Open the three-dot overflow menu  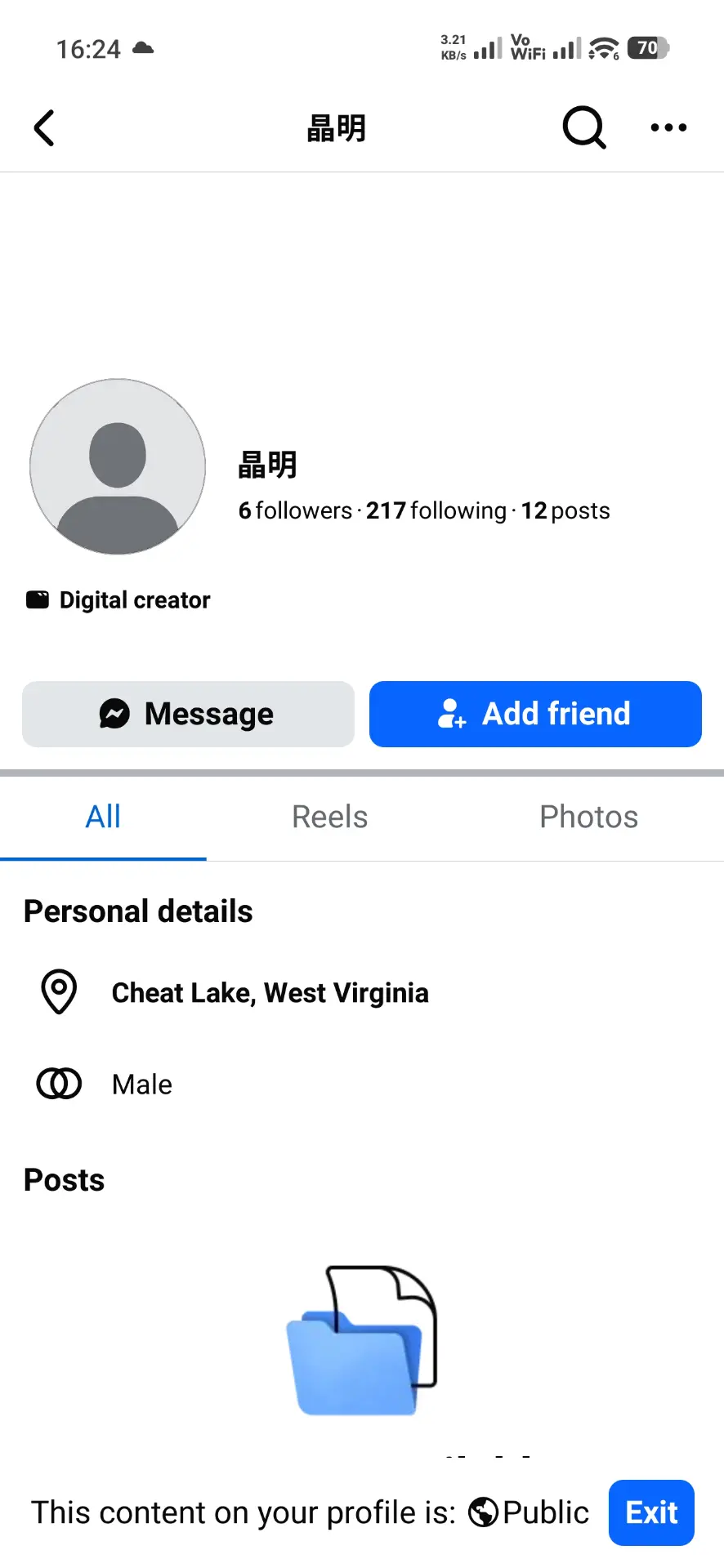668,127
